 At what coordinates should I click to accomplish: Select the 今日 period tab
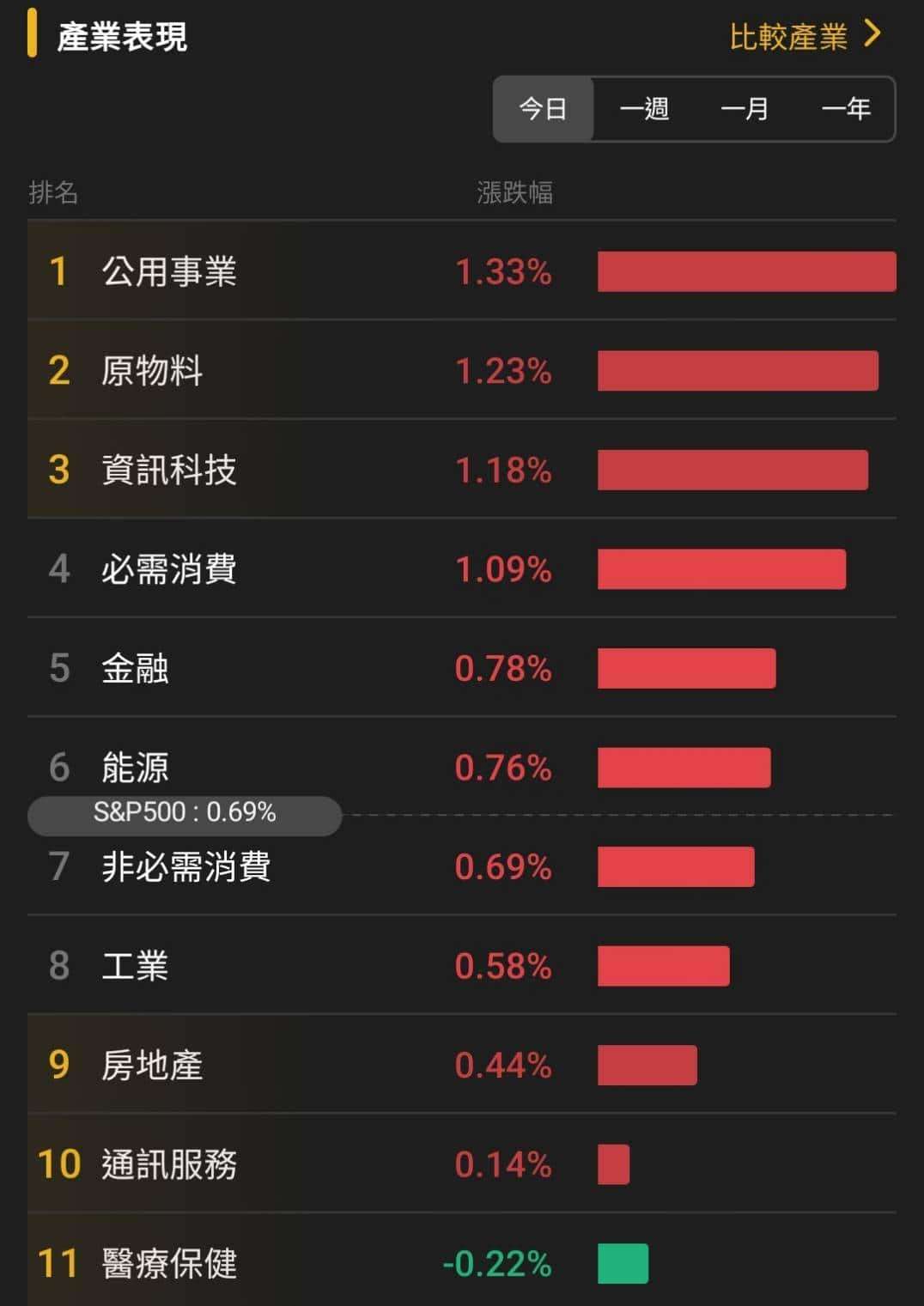(543, 109)
